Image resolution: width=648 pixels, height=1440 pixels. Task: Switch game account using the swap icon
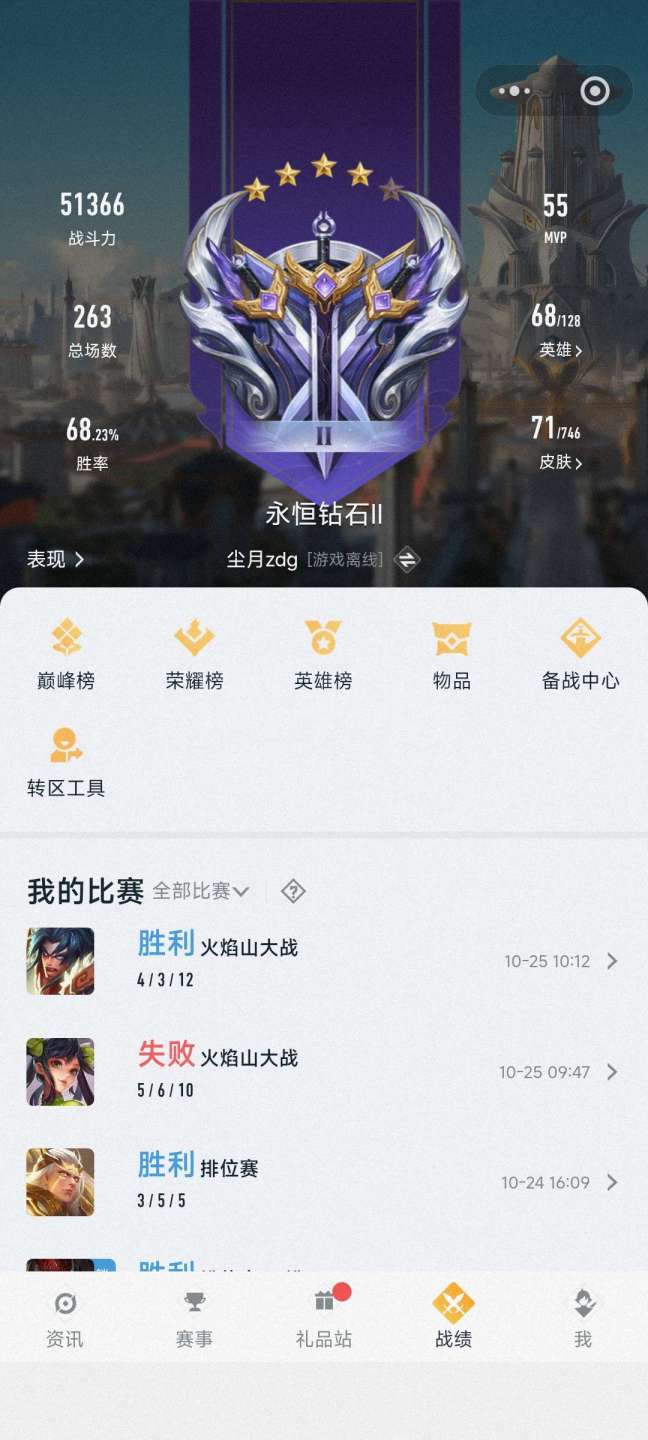tap(407, 560)
